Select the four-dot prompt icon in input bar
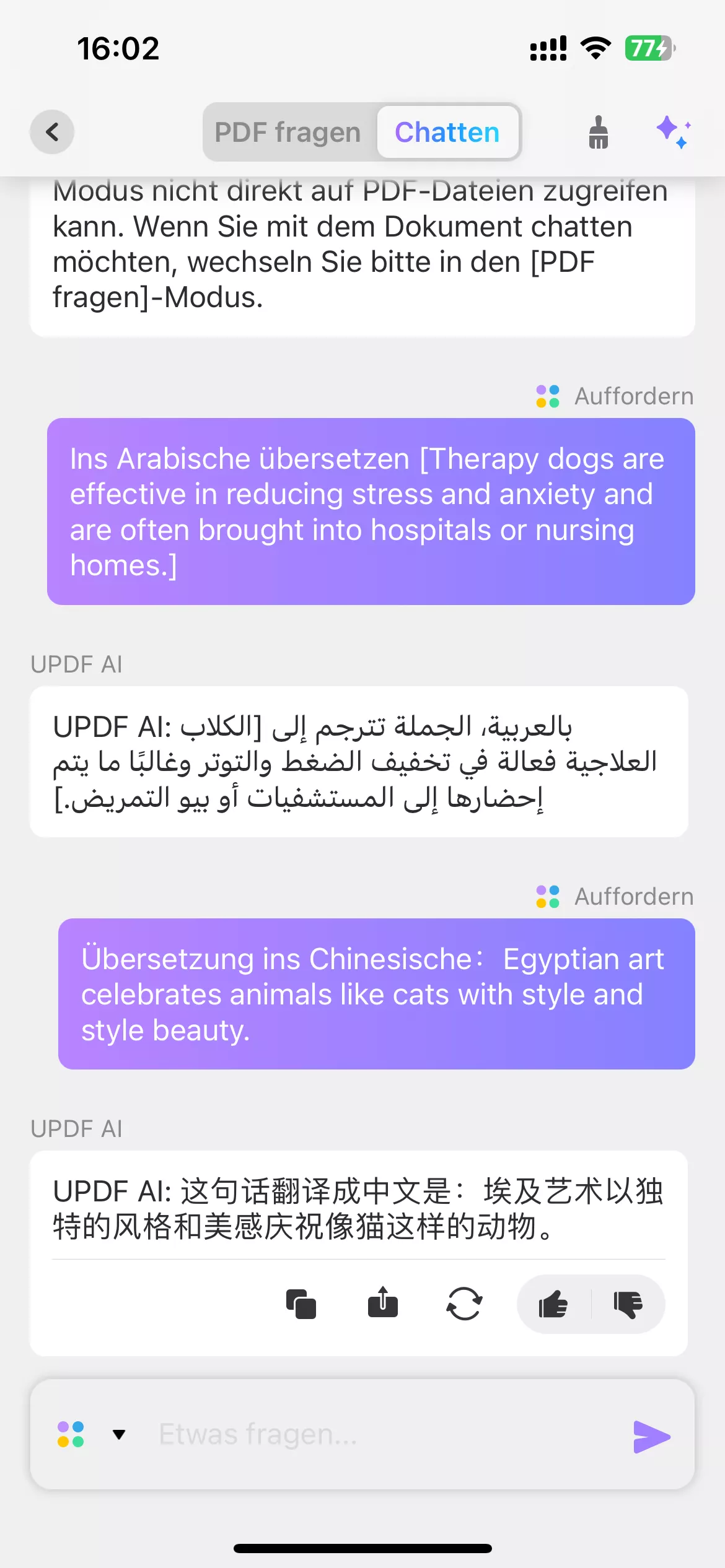This screenshot has height=1568, width=725. 69,1435
